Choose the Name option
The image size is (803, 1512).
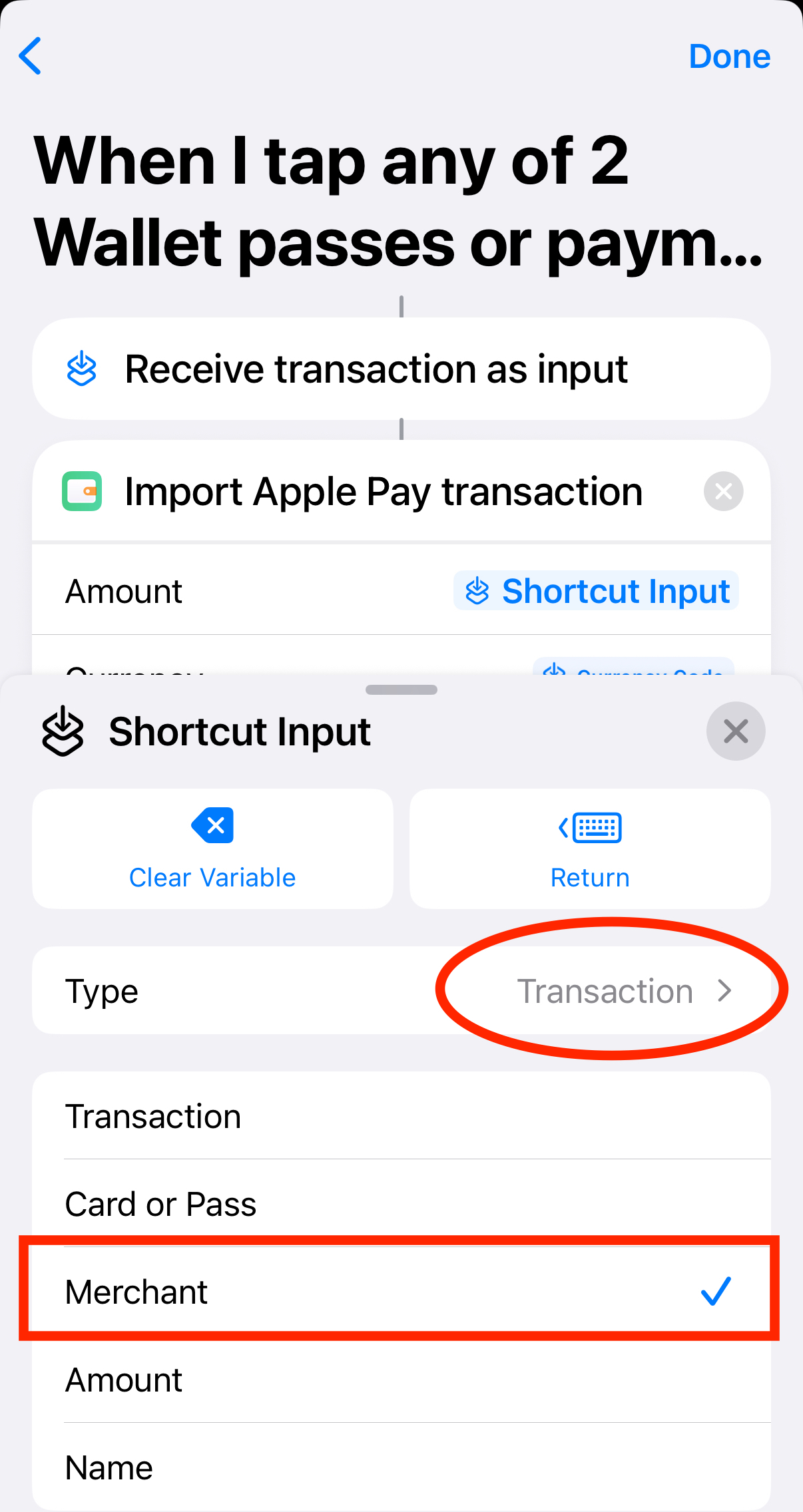click(x=401, y=1467)
